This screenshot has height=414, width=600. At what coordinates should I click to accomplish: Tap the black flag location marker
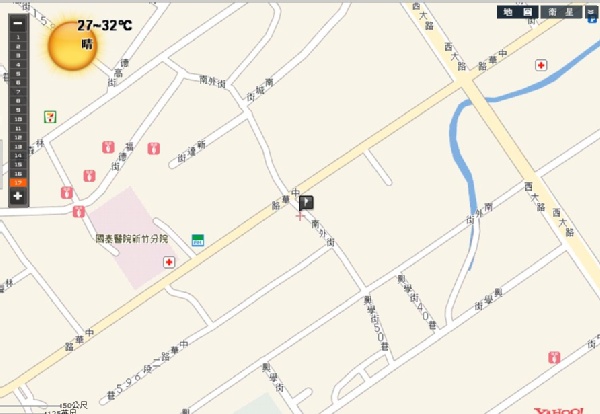pyautogui.click(x=307, y=203)
